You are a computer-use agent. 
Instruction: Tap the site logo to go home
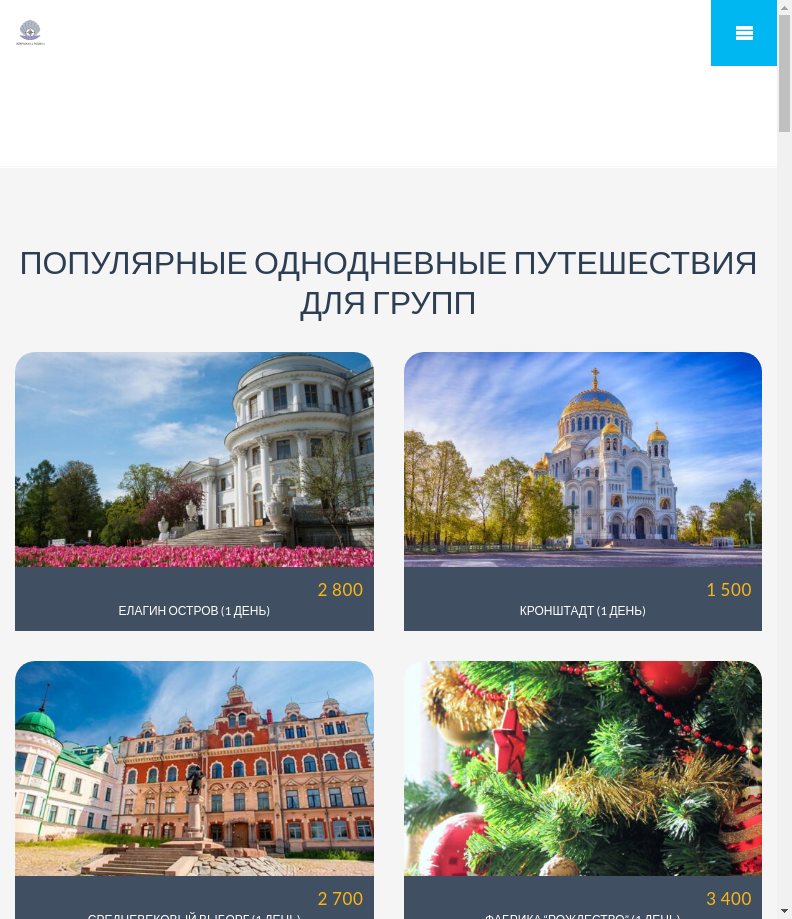[30, 33]
